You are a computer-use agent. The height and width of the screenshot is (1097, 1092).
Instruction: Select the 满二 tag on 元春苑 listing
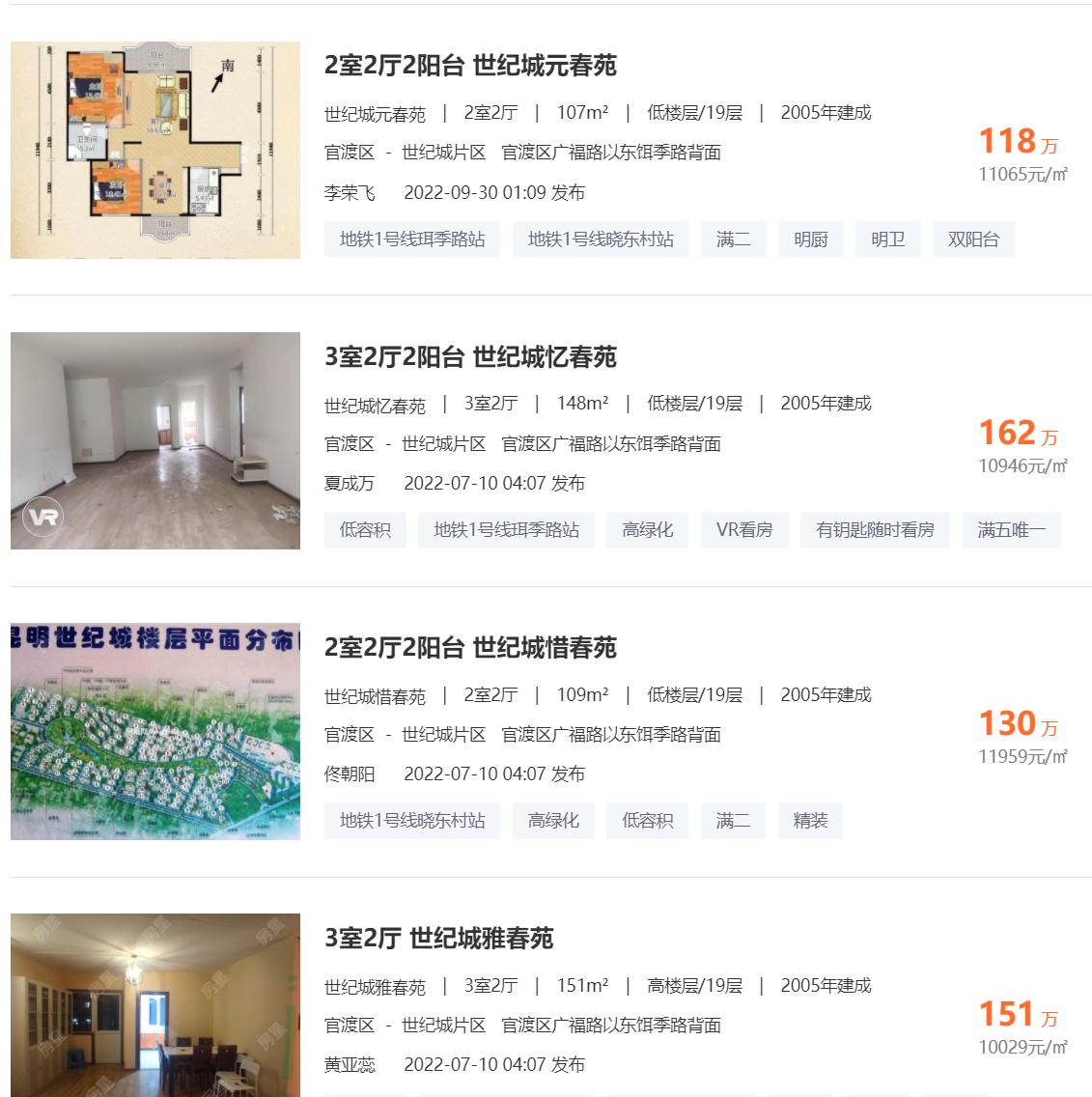(732, 239)
